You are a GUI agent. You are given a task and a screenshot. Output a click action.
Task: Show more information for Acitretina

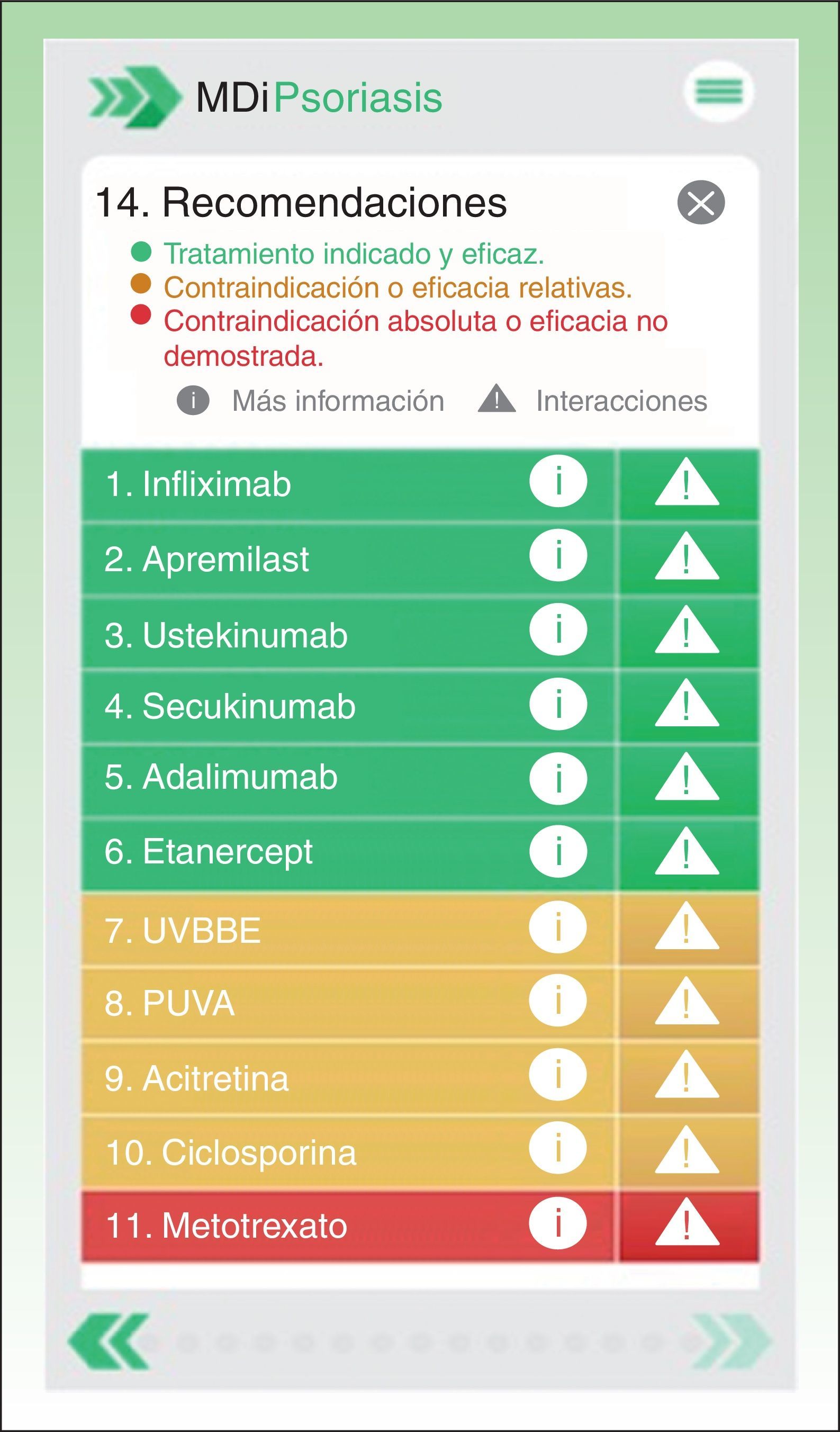pyautogui.click(x=557, y=1075)
